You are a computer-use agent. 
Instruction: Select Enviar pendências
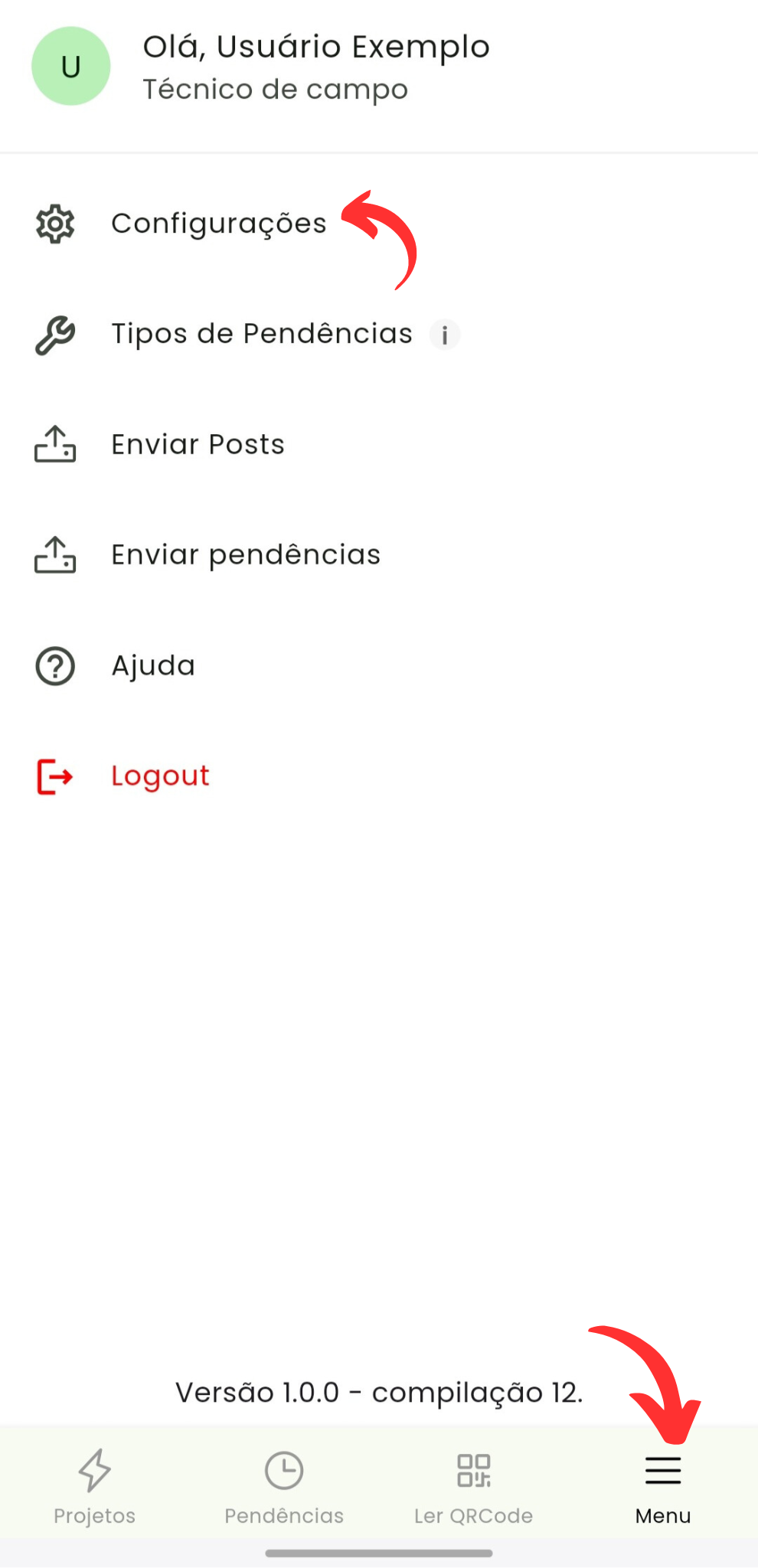[x=245, y=555]
